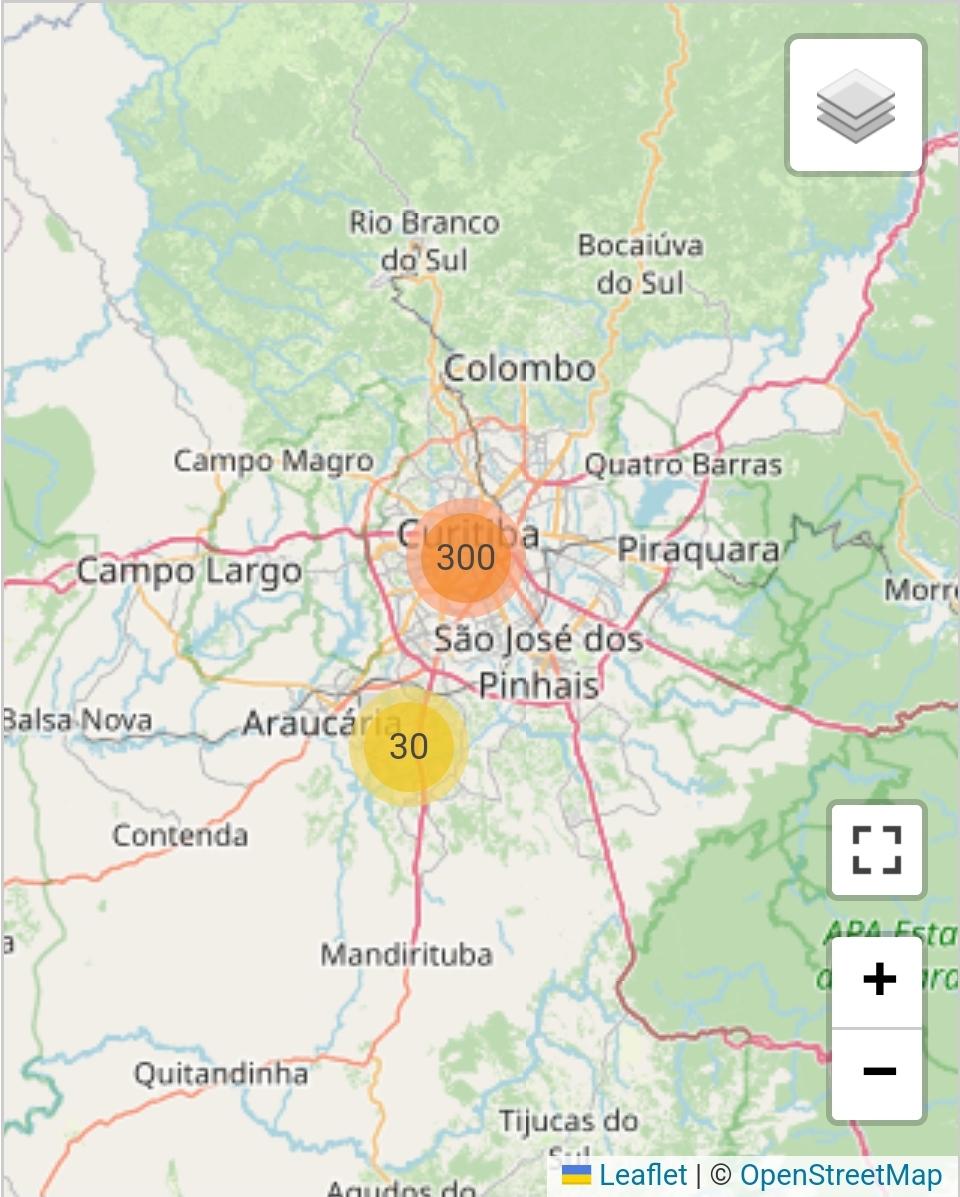Expand the yellow 30 marker cluster
The height and width of the screenshot is (1197, 960).
[408, 747]
